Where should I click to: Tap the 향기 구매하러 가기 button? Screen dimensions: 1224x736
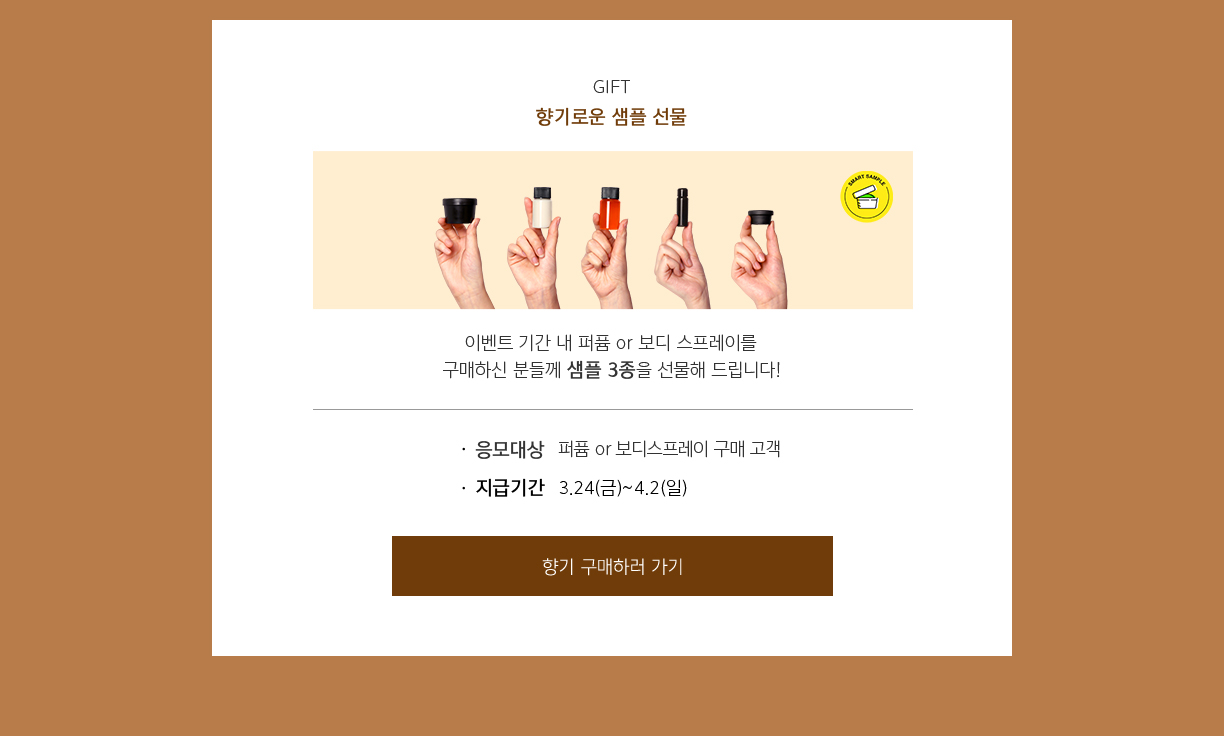point(612,566)
